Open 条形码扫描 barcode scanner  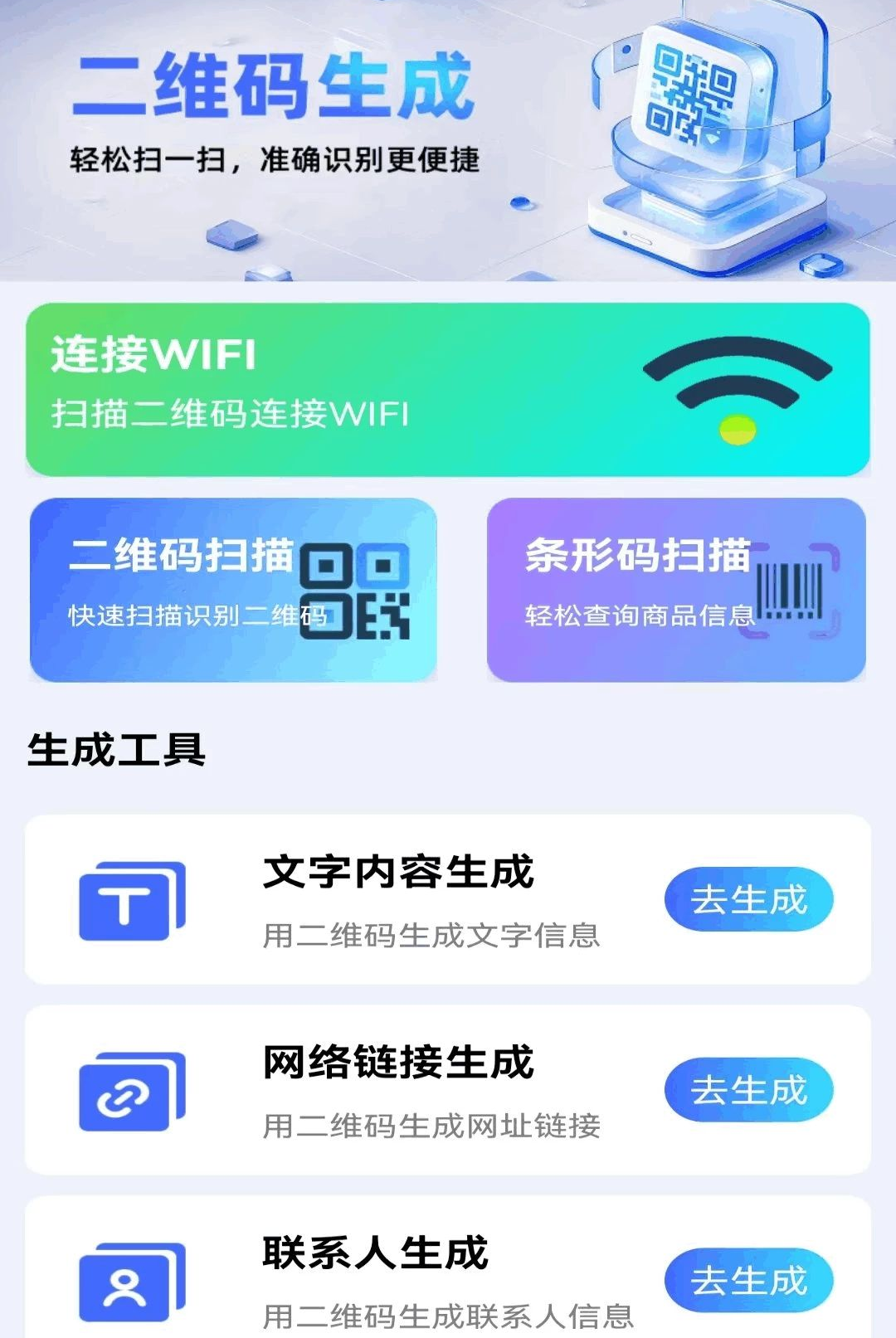coord(676,590)
